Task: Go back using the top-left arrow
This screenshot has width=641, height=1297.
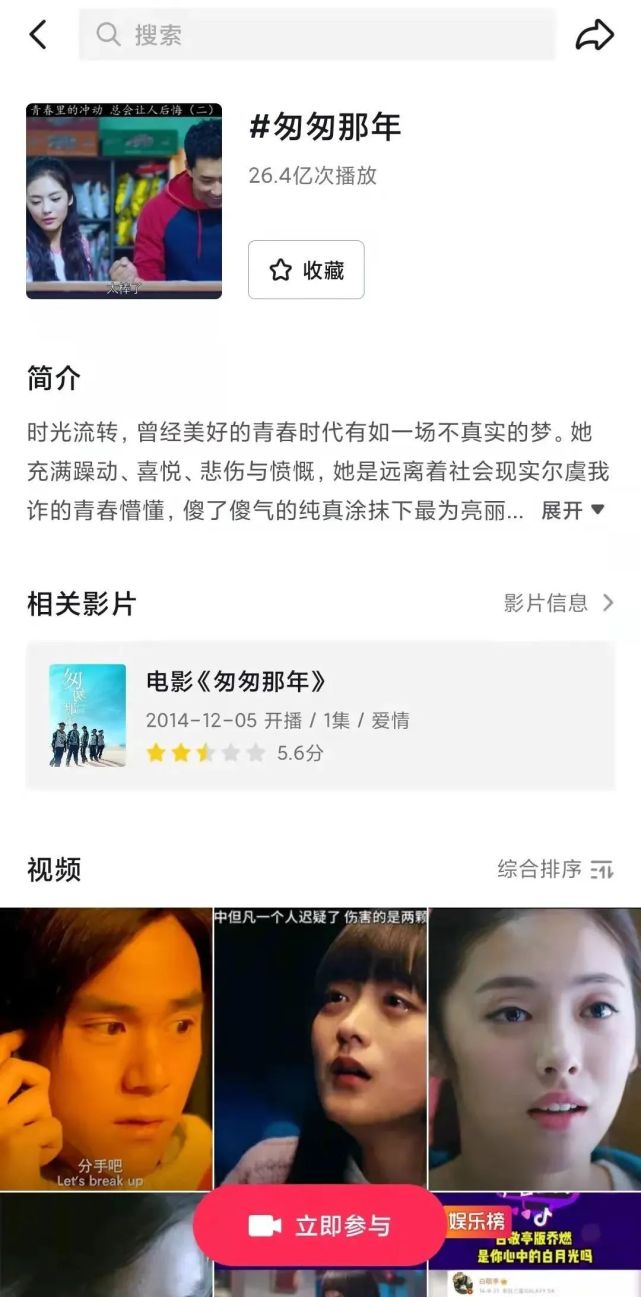Action: click(38, 35)
